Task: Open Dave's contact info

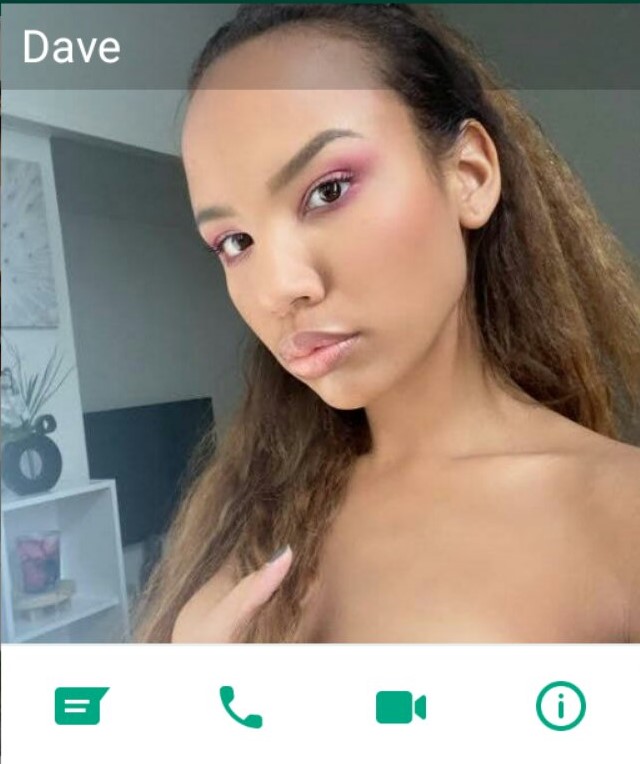Action: (560, 707)
